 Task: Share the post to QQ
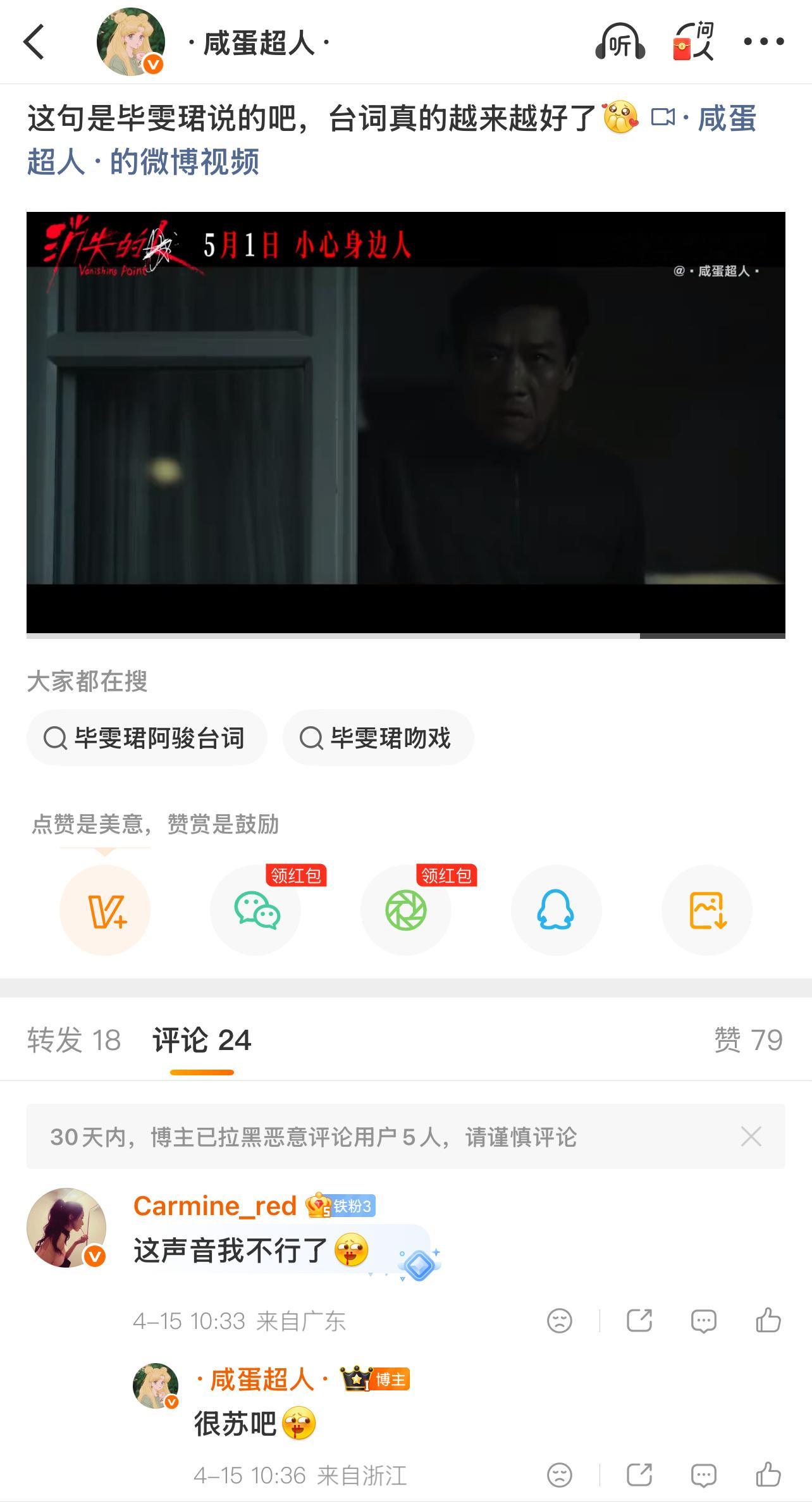point(556,911)
